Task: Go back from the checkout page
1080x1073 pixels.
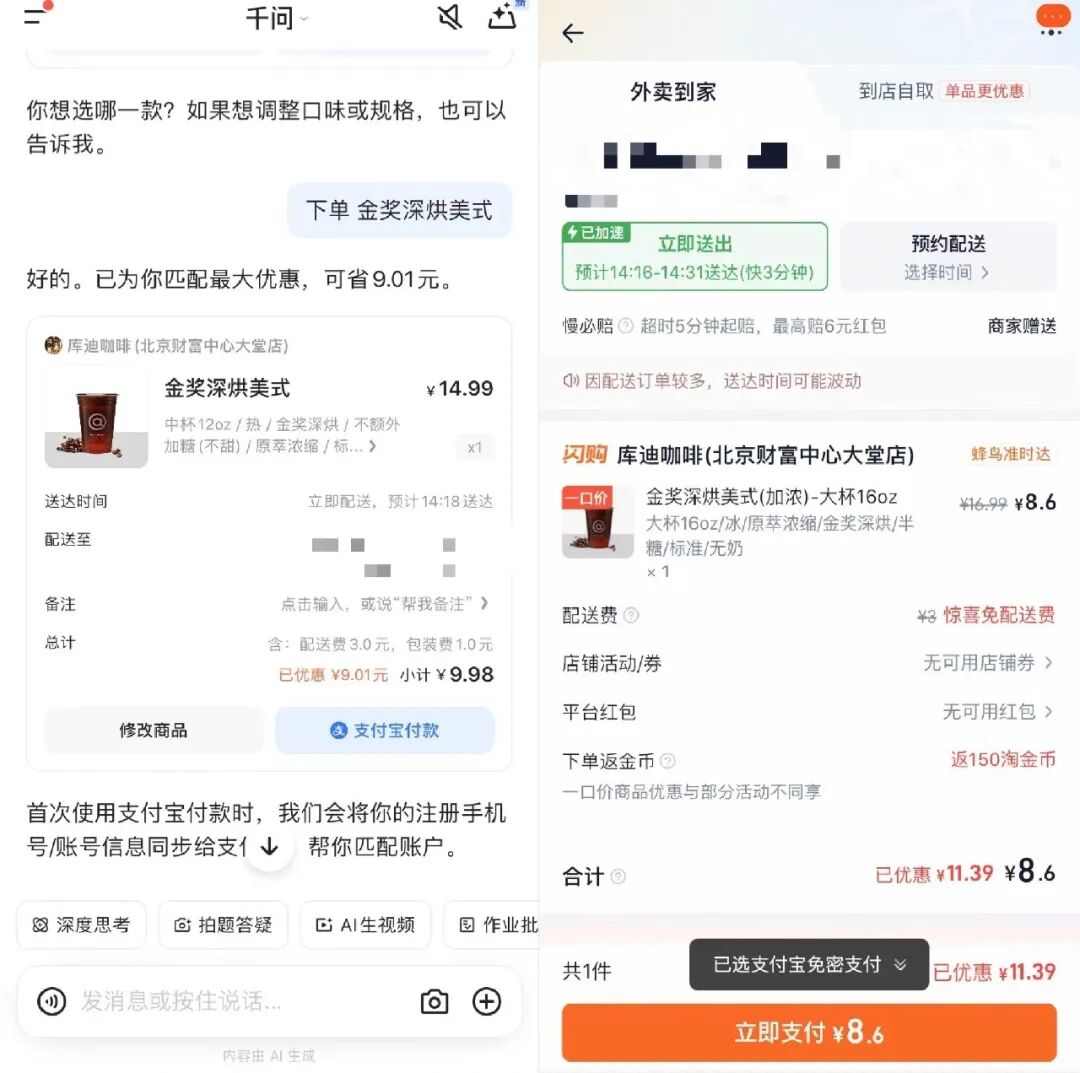Action: coord(572,33)
